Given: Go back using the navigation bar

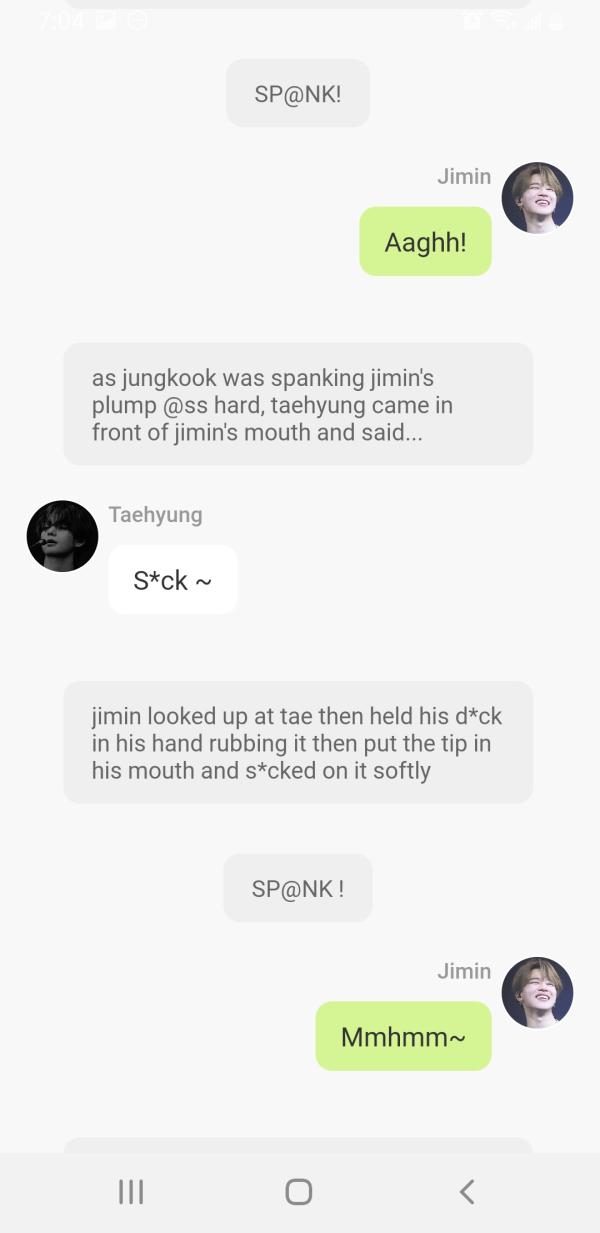Looking at the screenshot, I should (466, 1191).
